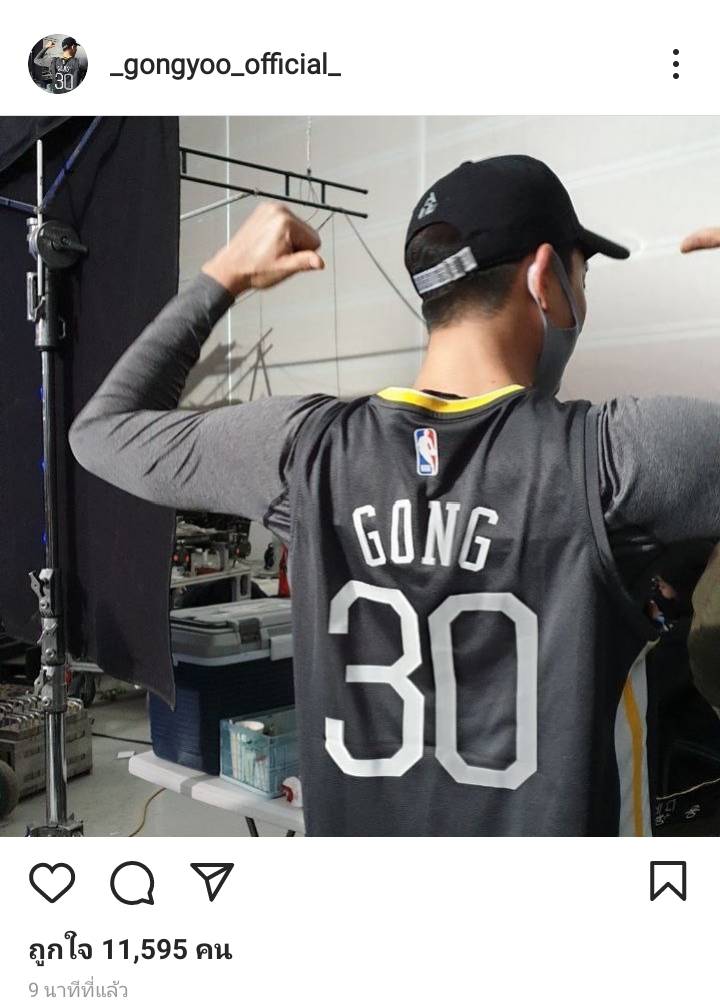This screenshot has width=720, height=1007.
Task: Open the post's three-dot options menu
Action: point(676,65)
